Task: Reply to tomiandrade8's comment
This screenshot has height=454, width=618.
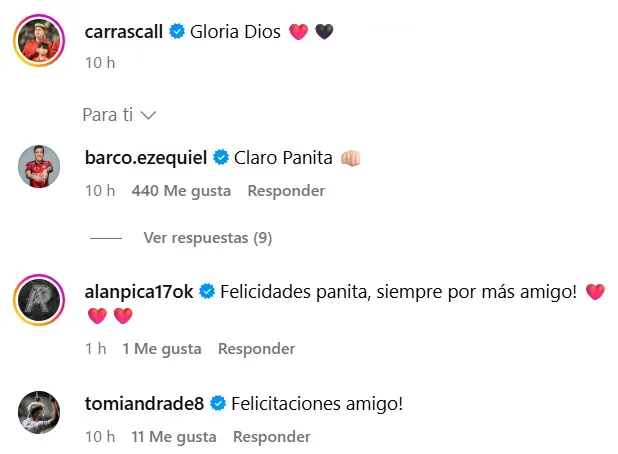Action: tap(272, 437)
